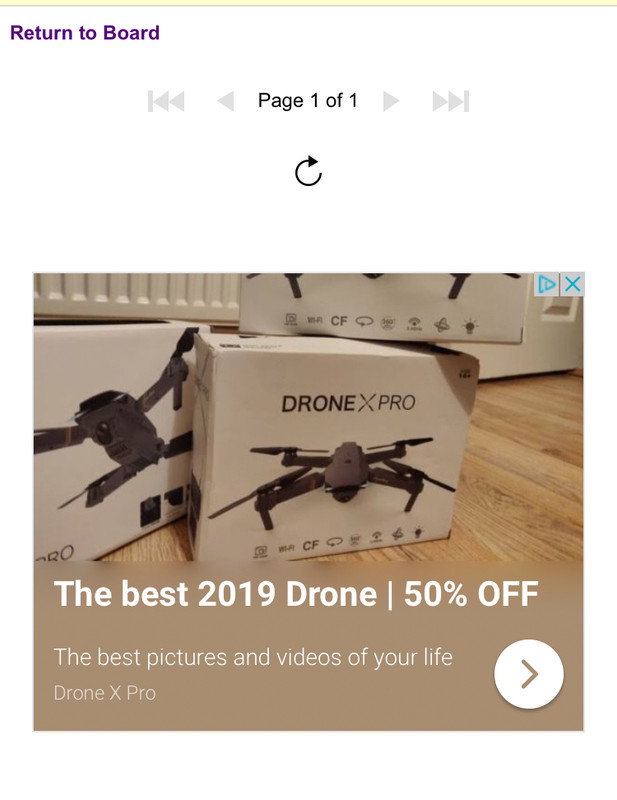Reload the page with the refresh icon
The image size is (617, 800).
tap(308, 171)
